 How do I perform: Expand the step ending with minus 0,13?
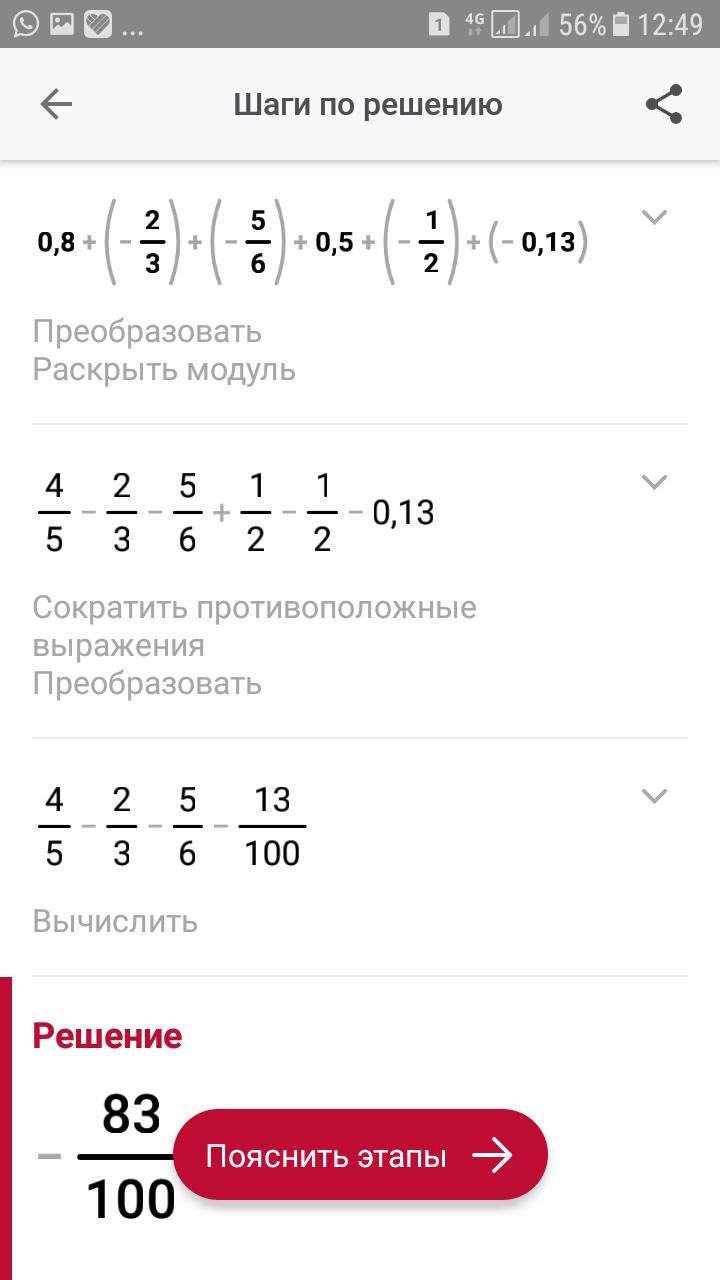pyautogui.click(x=654, y=482)
